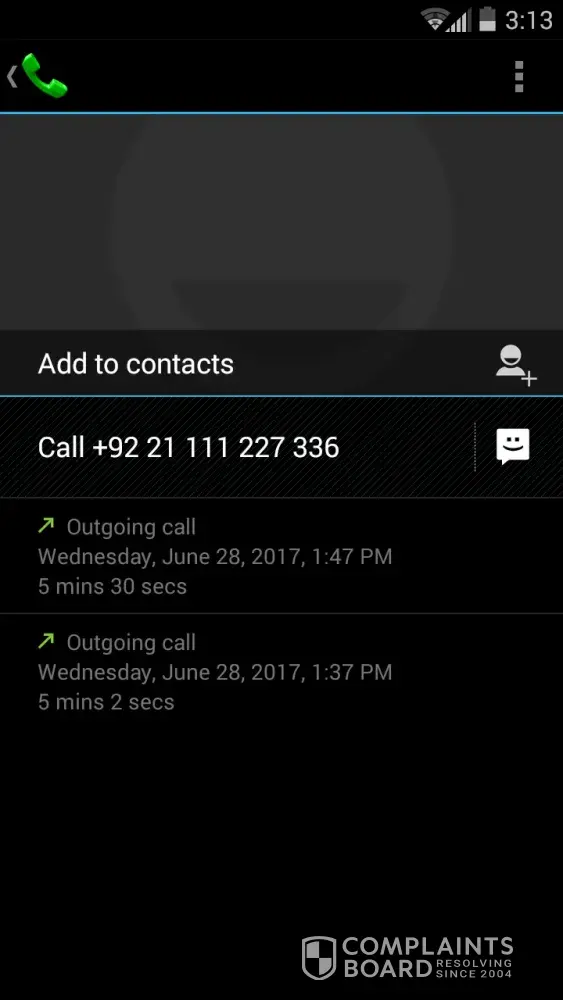Screen dimensions: 563x1000
Task: Call +92 21 111 227 336
Action: (x=237, y=447)
